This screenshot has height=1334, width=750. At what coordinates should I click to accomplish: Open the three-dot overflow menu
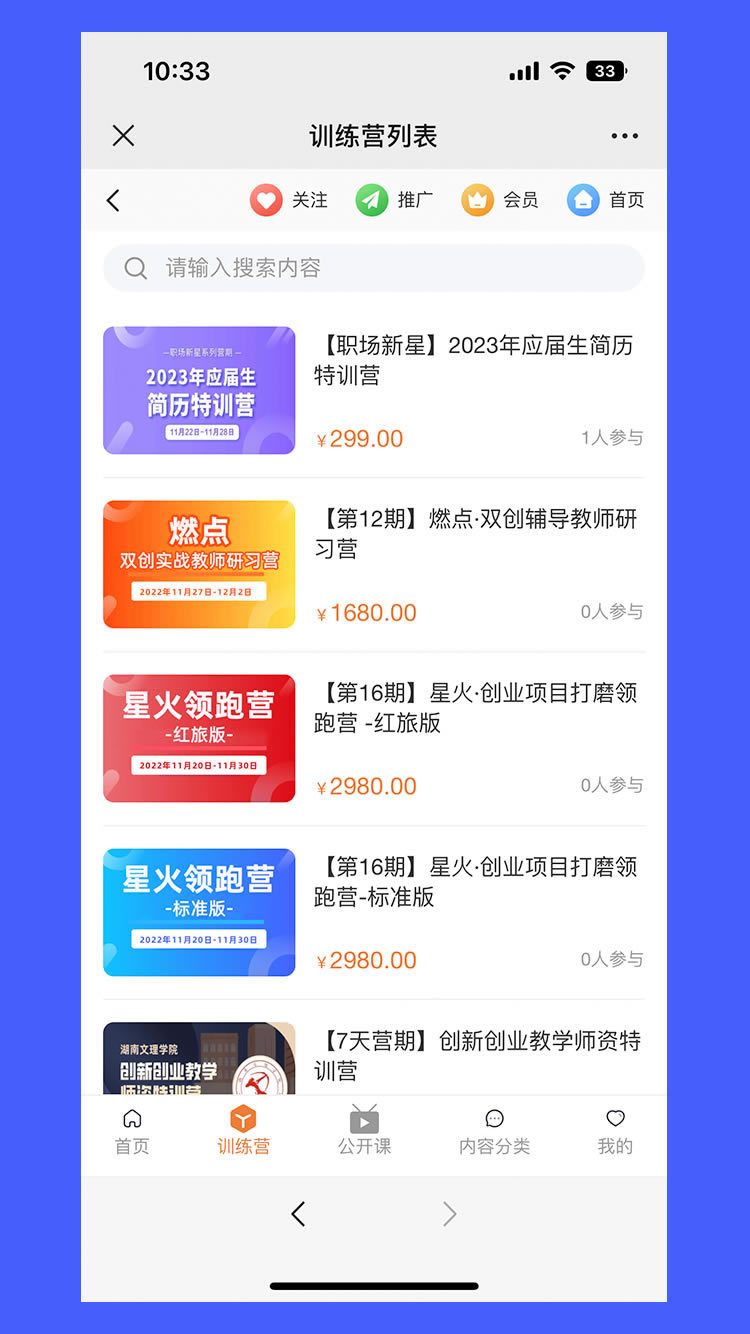[624, 136]
